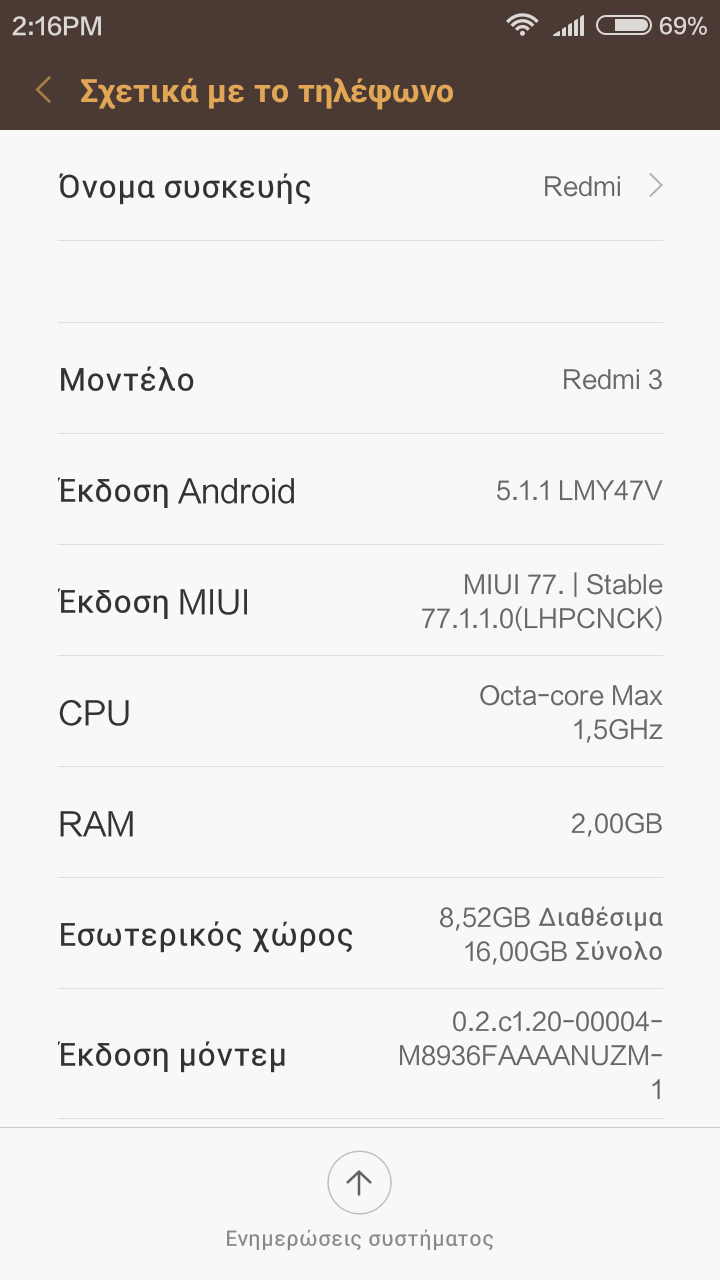Tap the Έκδοση Android row
720x1280 pixels.
coord(360,490)
